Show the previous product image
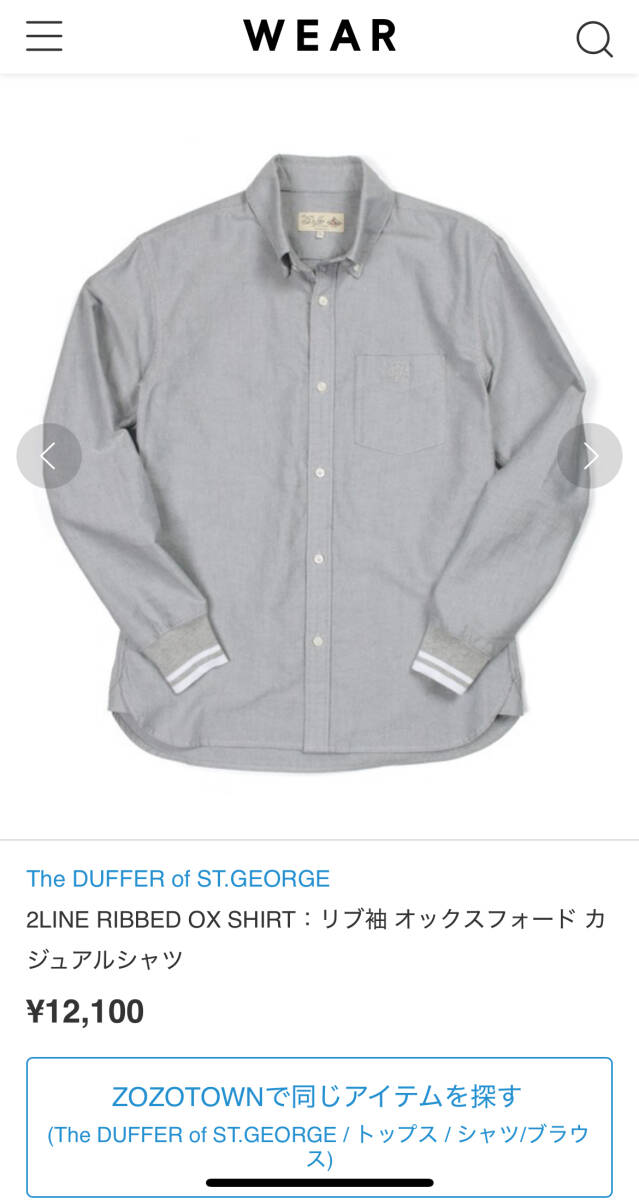The image size is (639, 1200). coord(48,456)
